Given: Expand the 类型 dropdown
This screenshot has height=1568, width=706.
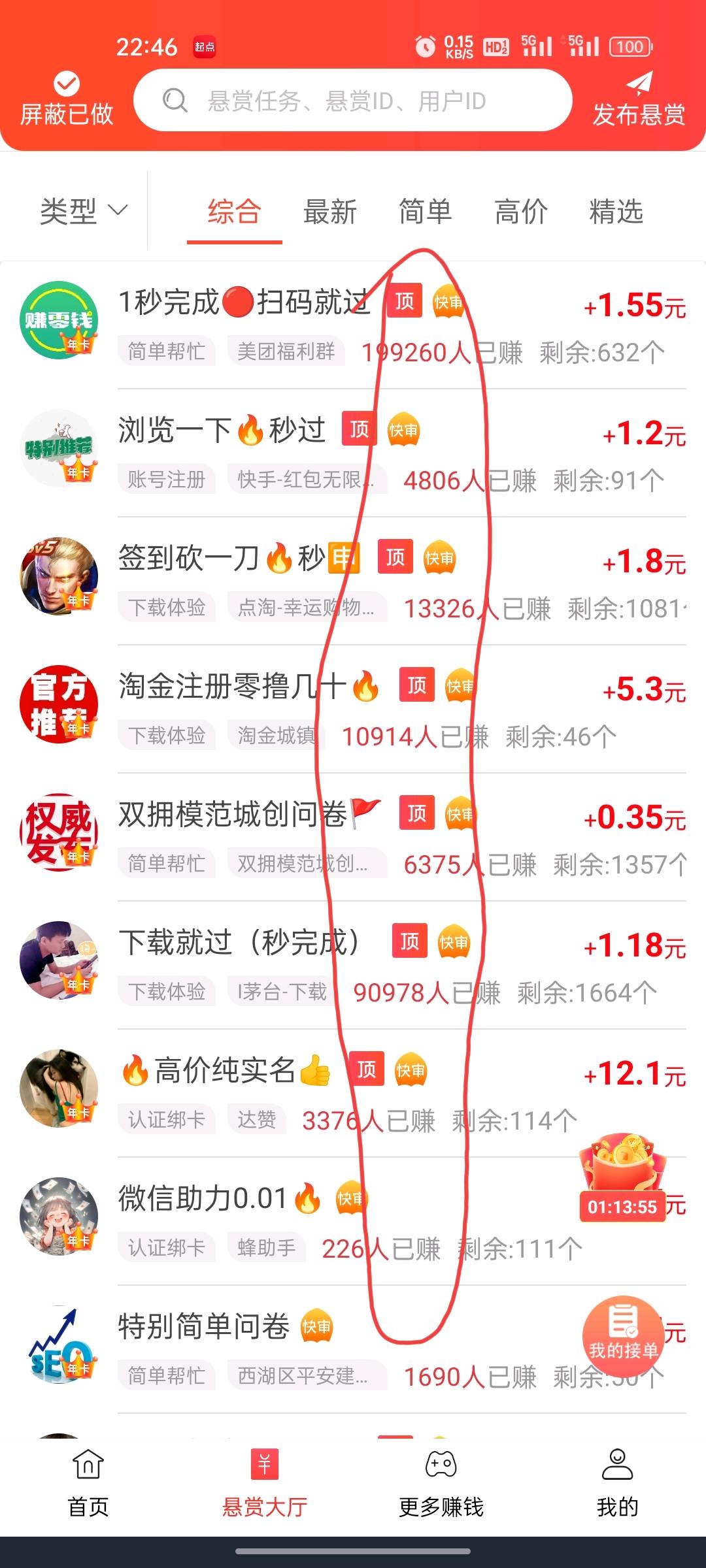Looking at the screenshot, I should (83, 211).
